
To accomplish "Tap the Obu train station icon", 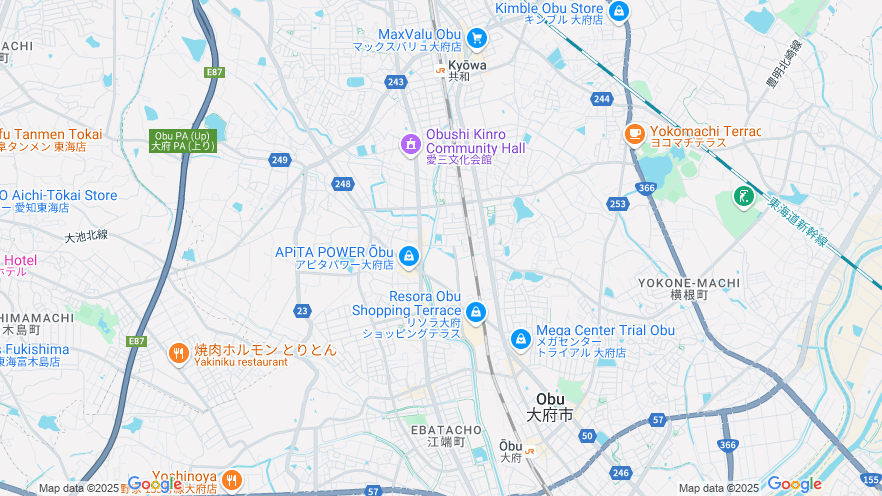I will [530, 451].
